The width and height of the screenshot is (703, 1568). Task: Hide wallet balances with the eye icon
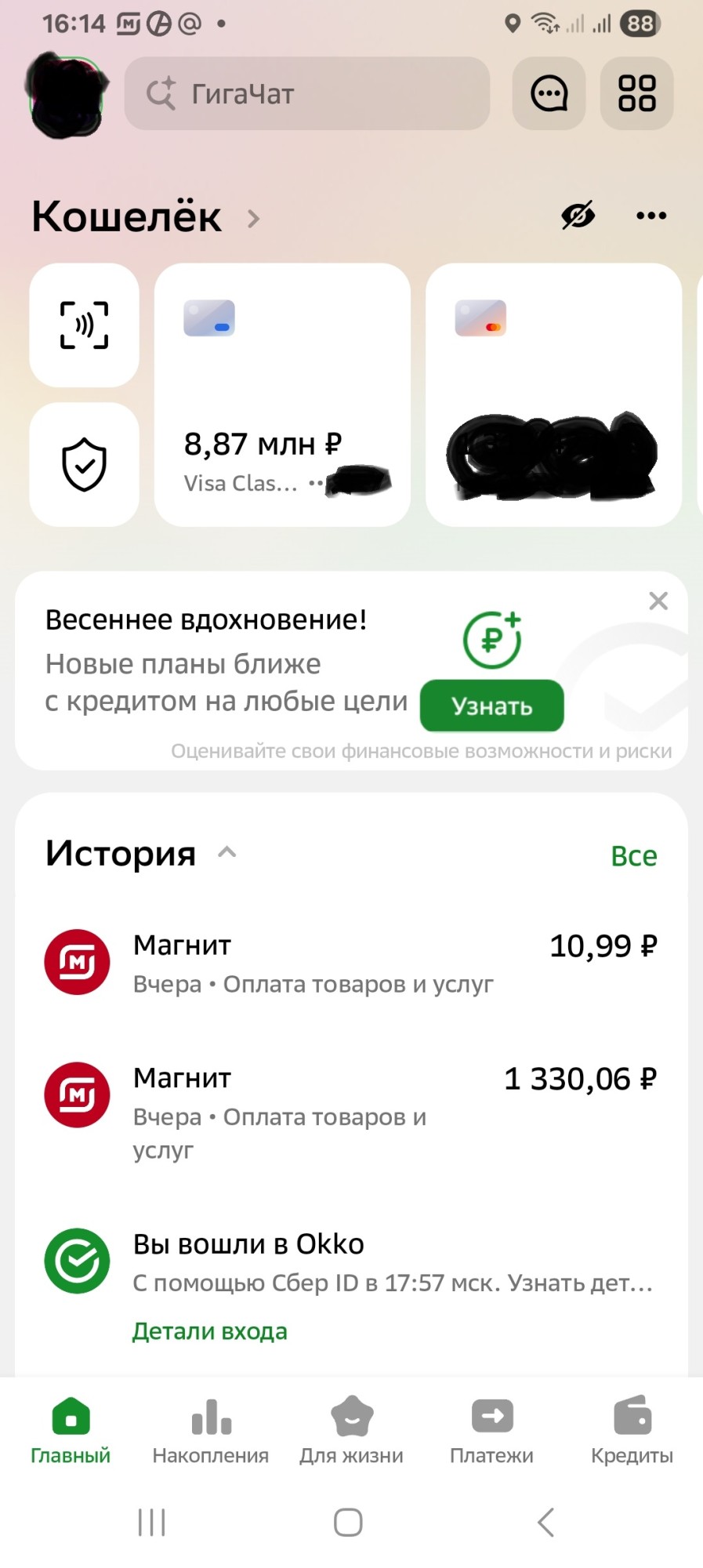coord(578,216)
